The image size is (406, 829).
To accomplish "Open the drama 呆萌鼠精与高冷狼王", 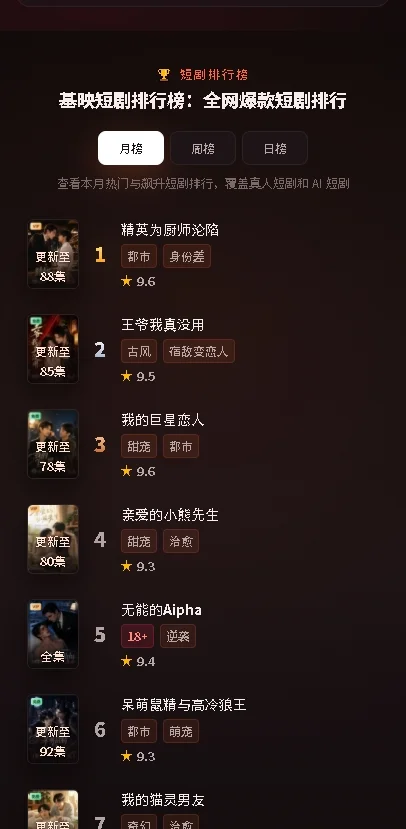I will 183,705.
